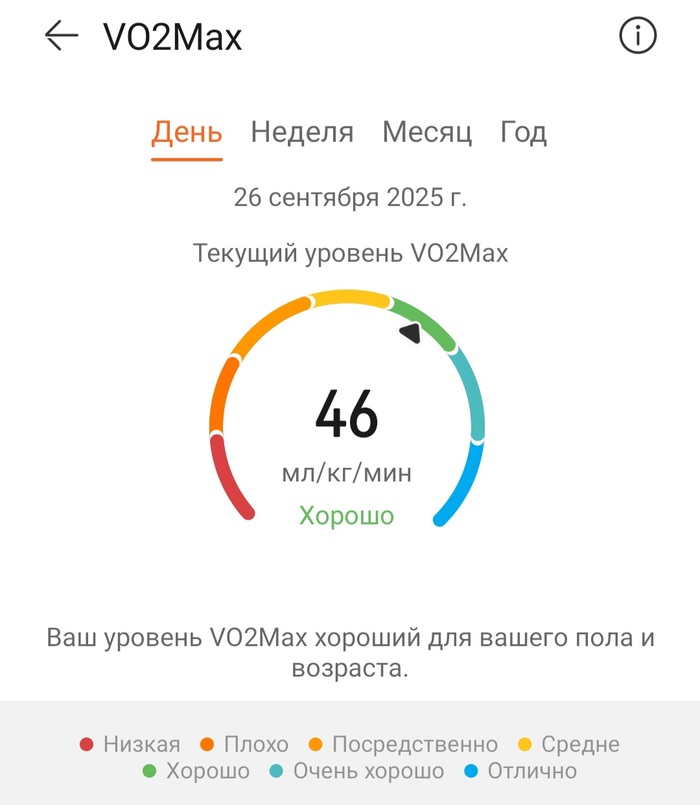Show the Месяц view
The image size is (700, 805).
[x=427, y=133]
